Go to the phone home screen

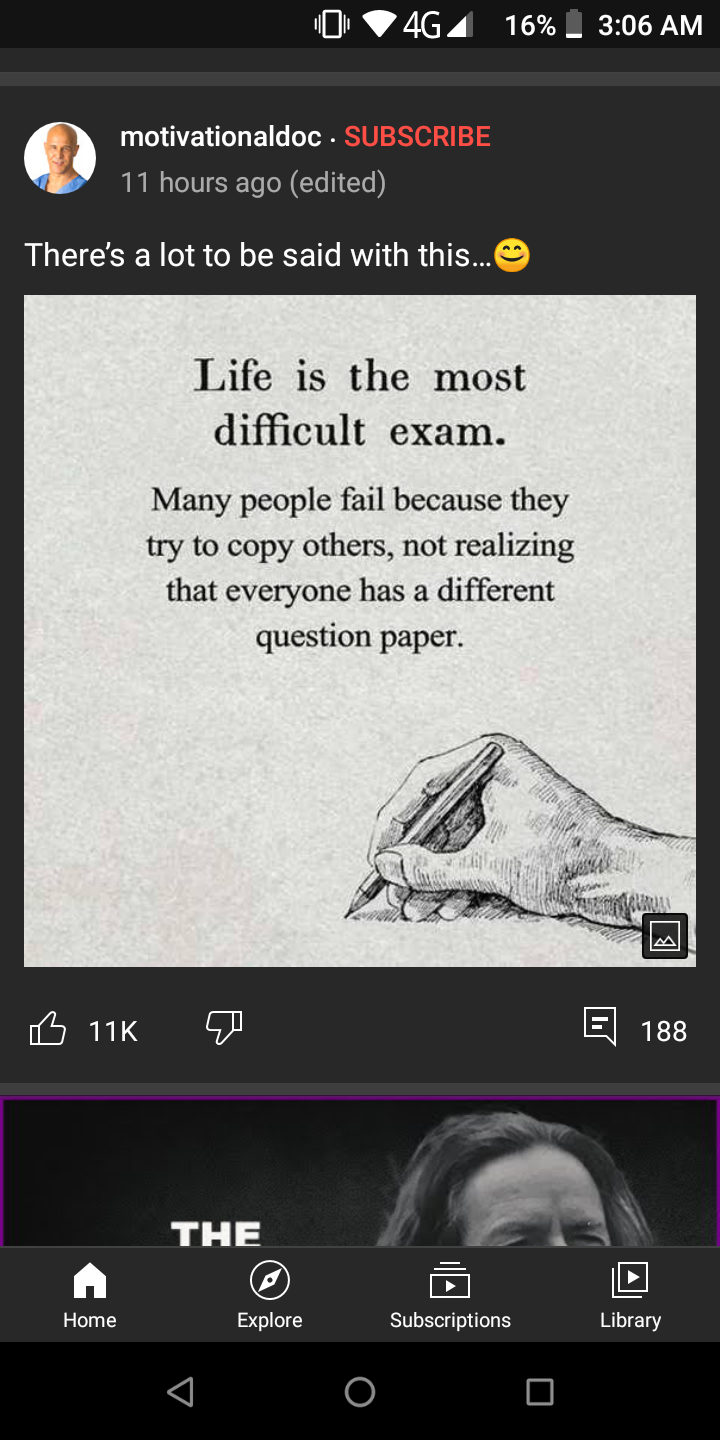click(360, 1391)
